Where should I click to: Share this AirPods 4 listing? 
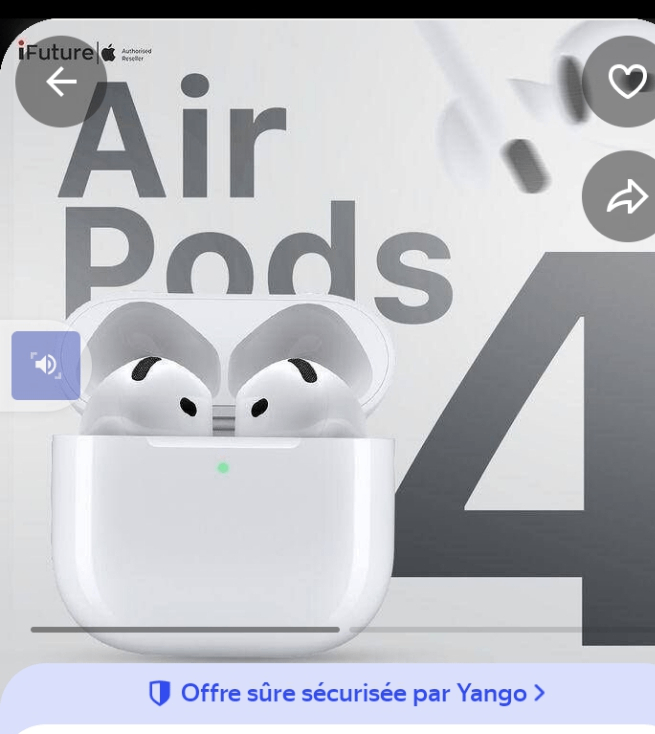[x=626, y=197]
